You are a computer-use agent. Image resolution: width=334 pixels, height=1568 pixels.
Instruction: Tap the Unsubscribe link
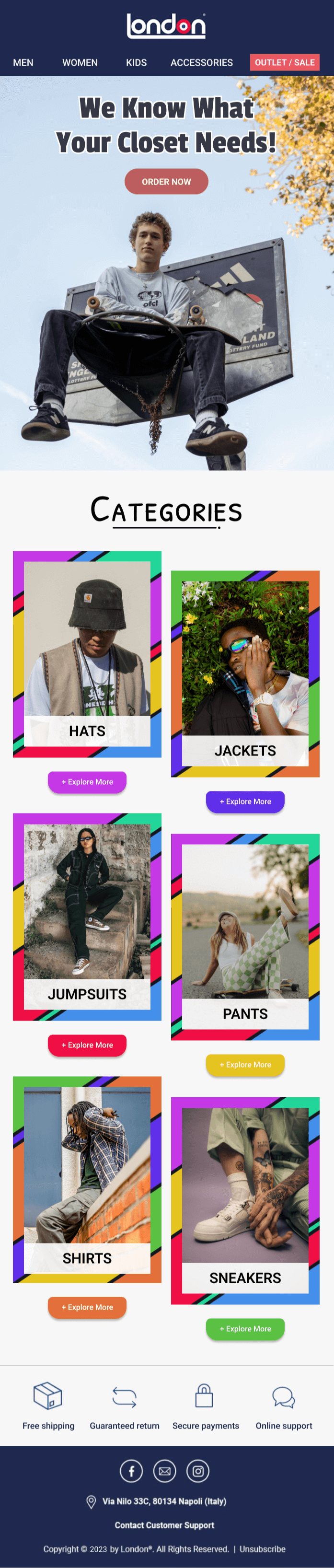click(x=262, y=1548)
